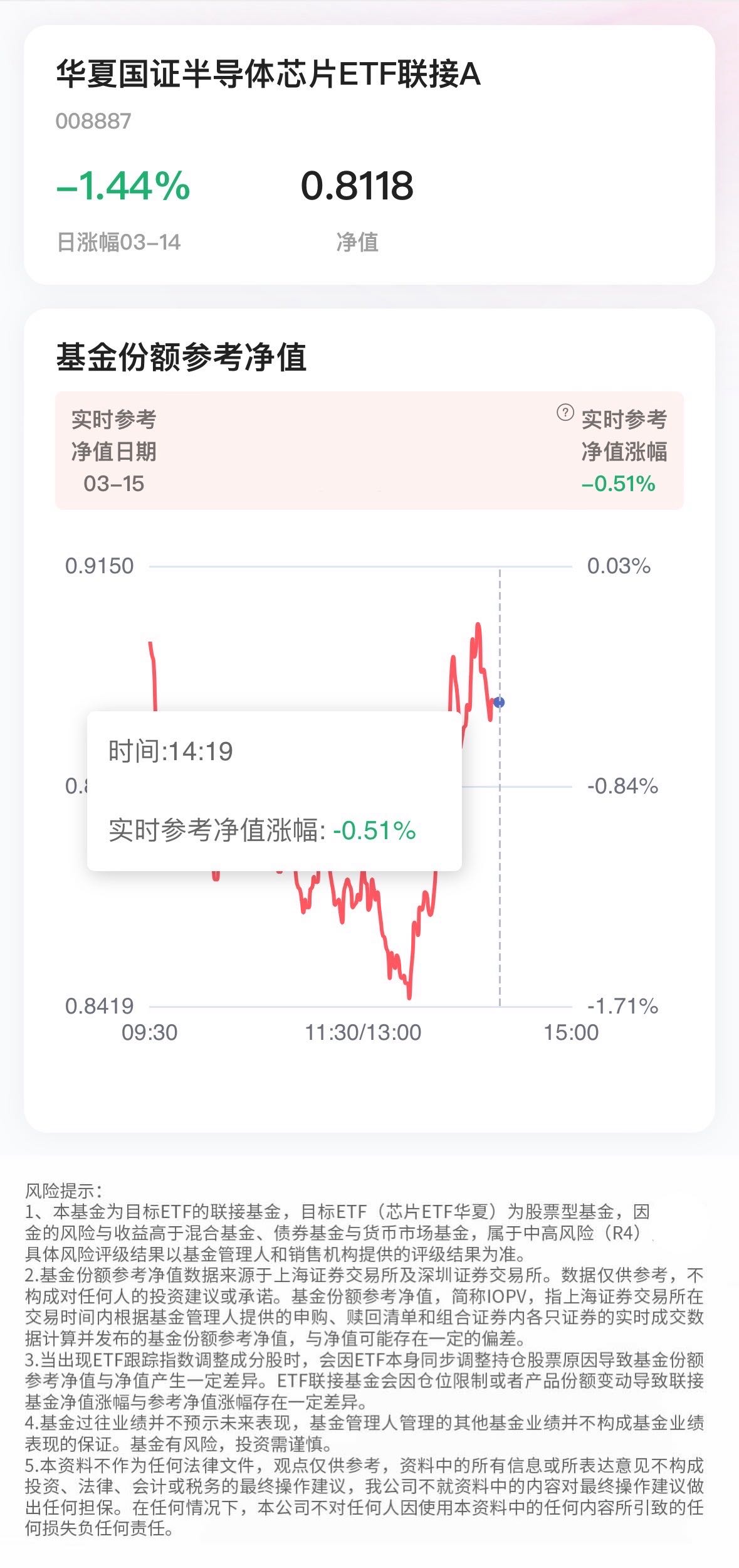Click the net value 0.8118
This screenshot has height=1568, width=739.
(355, 185)
